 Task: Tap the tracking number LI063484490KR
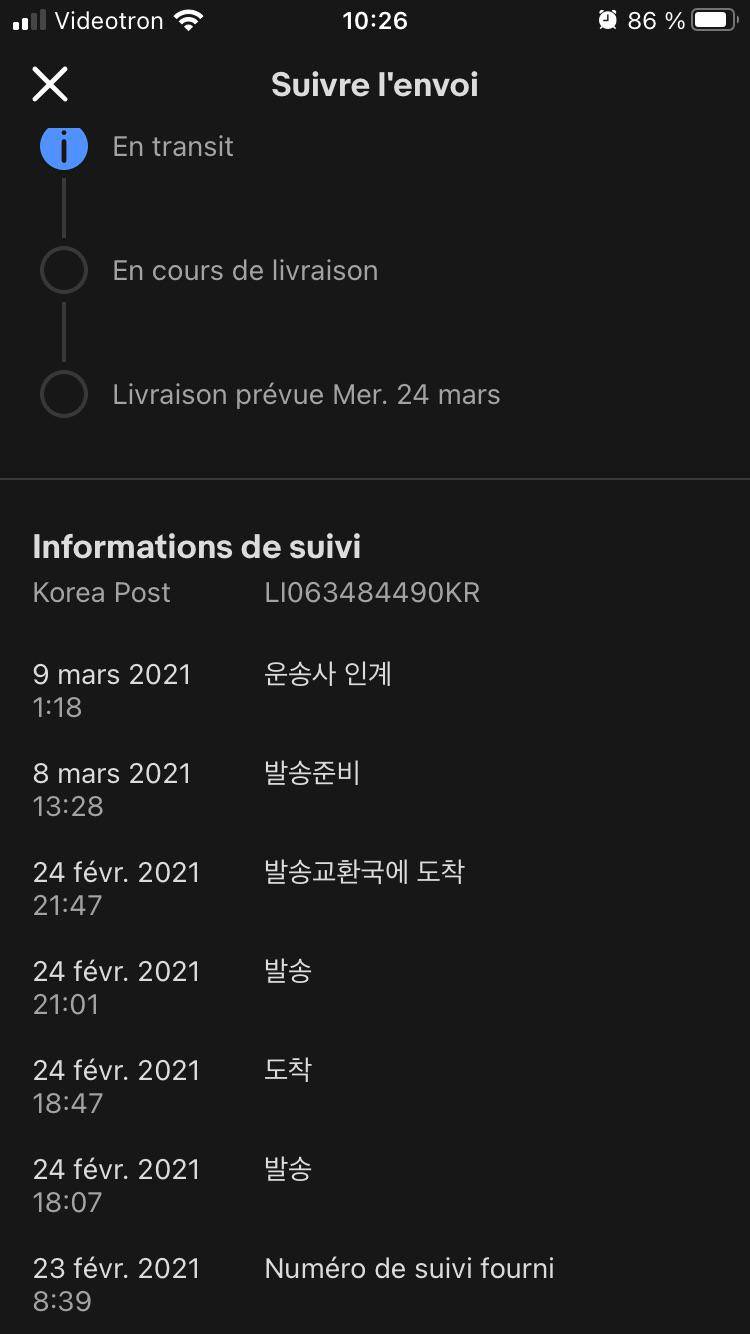pos(372,592)
